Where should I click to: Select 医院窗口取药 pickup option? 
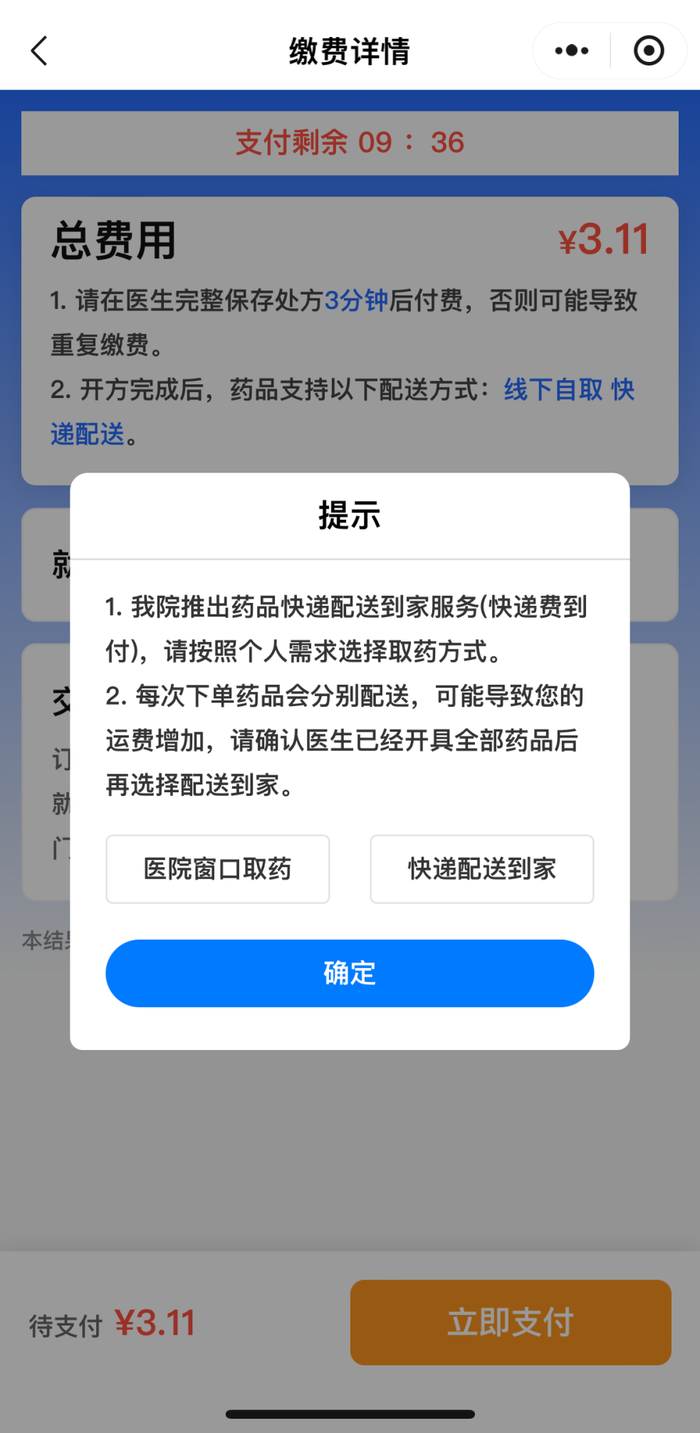coord(218,869)
